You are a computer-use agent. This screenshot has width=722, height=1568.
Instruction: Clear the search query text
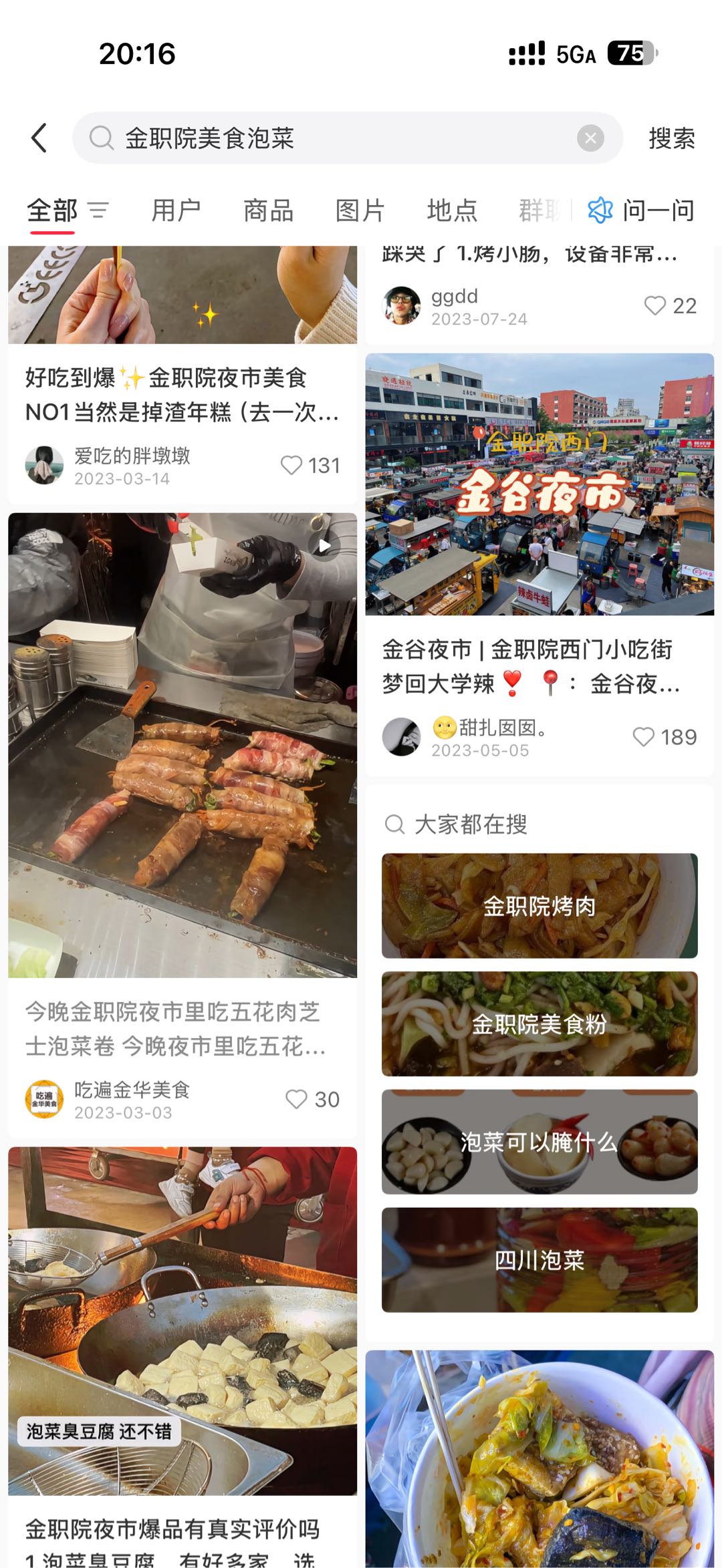590,138
